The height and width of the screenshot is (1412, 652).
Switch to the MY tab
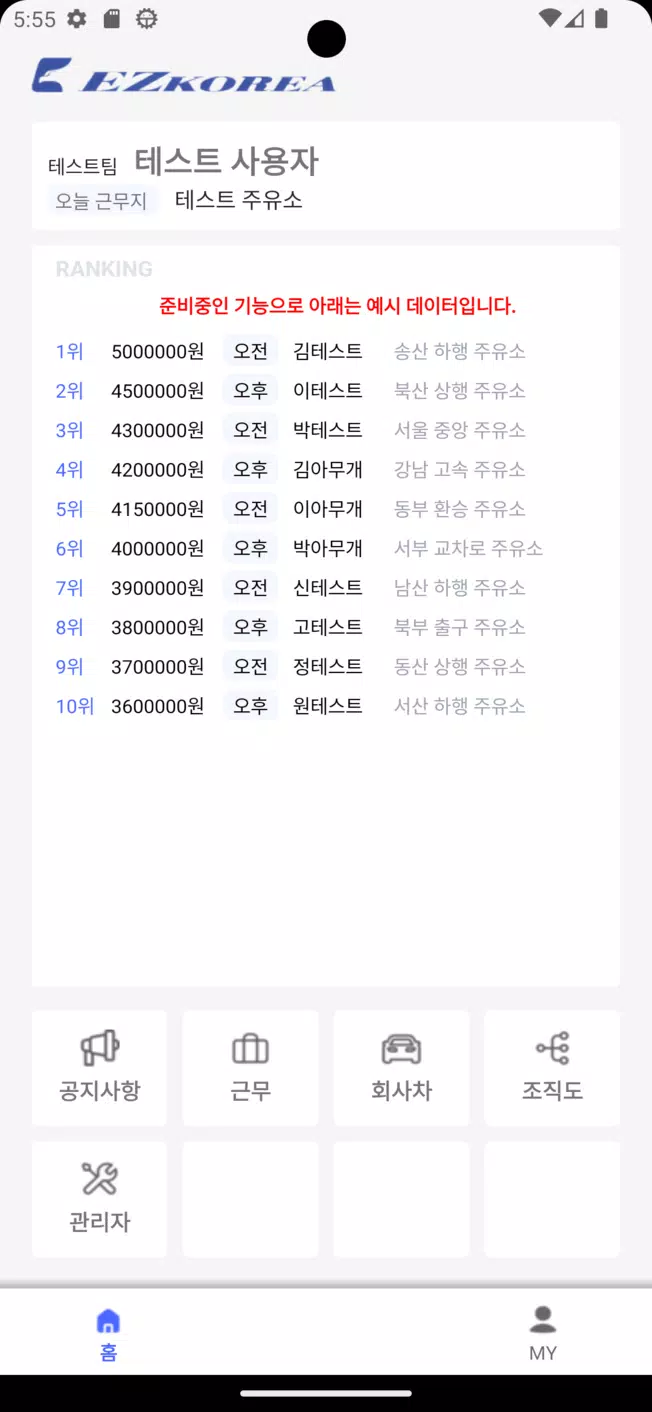point(543,1334)
